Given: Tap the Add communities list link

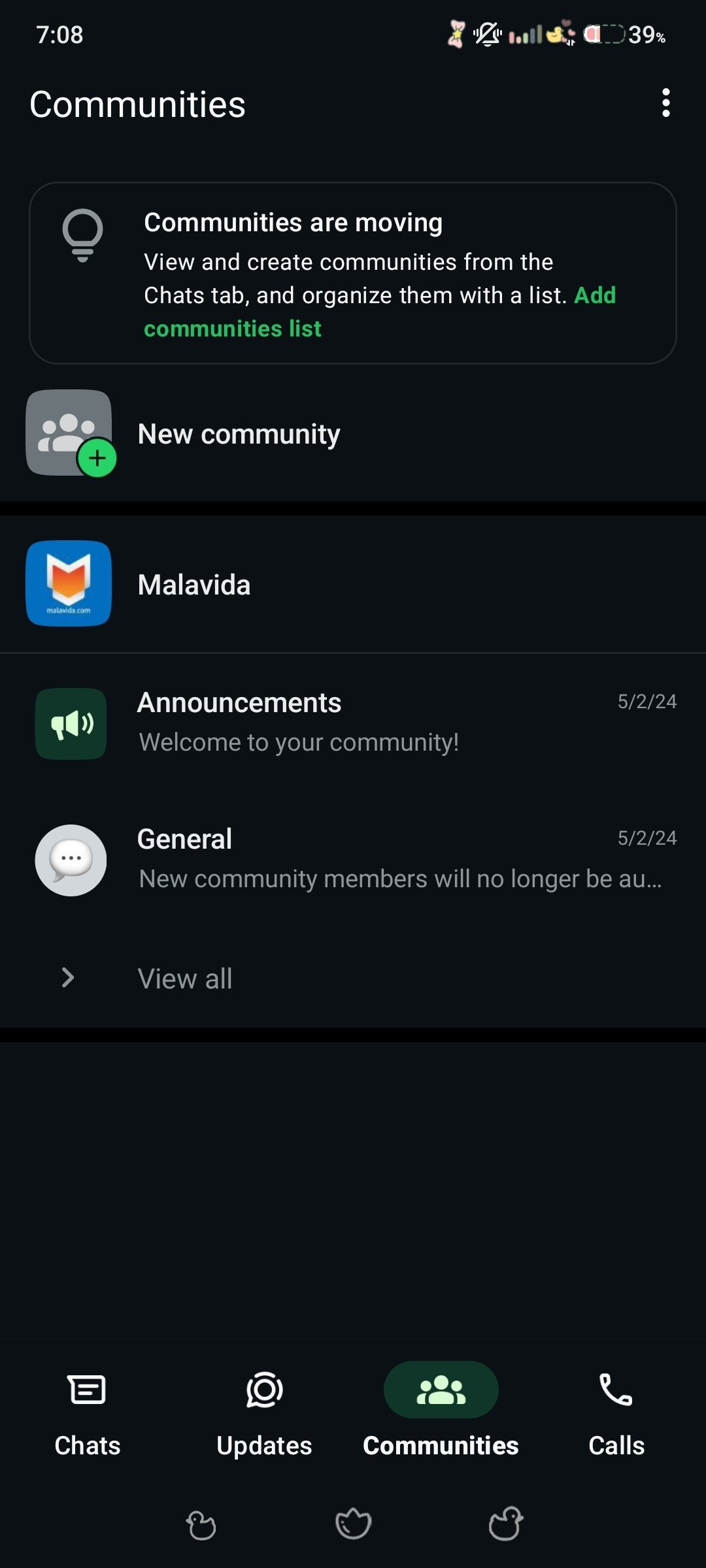Looking at the screenshot, I should click(x=380, y=312).
